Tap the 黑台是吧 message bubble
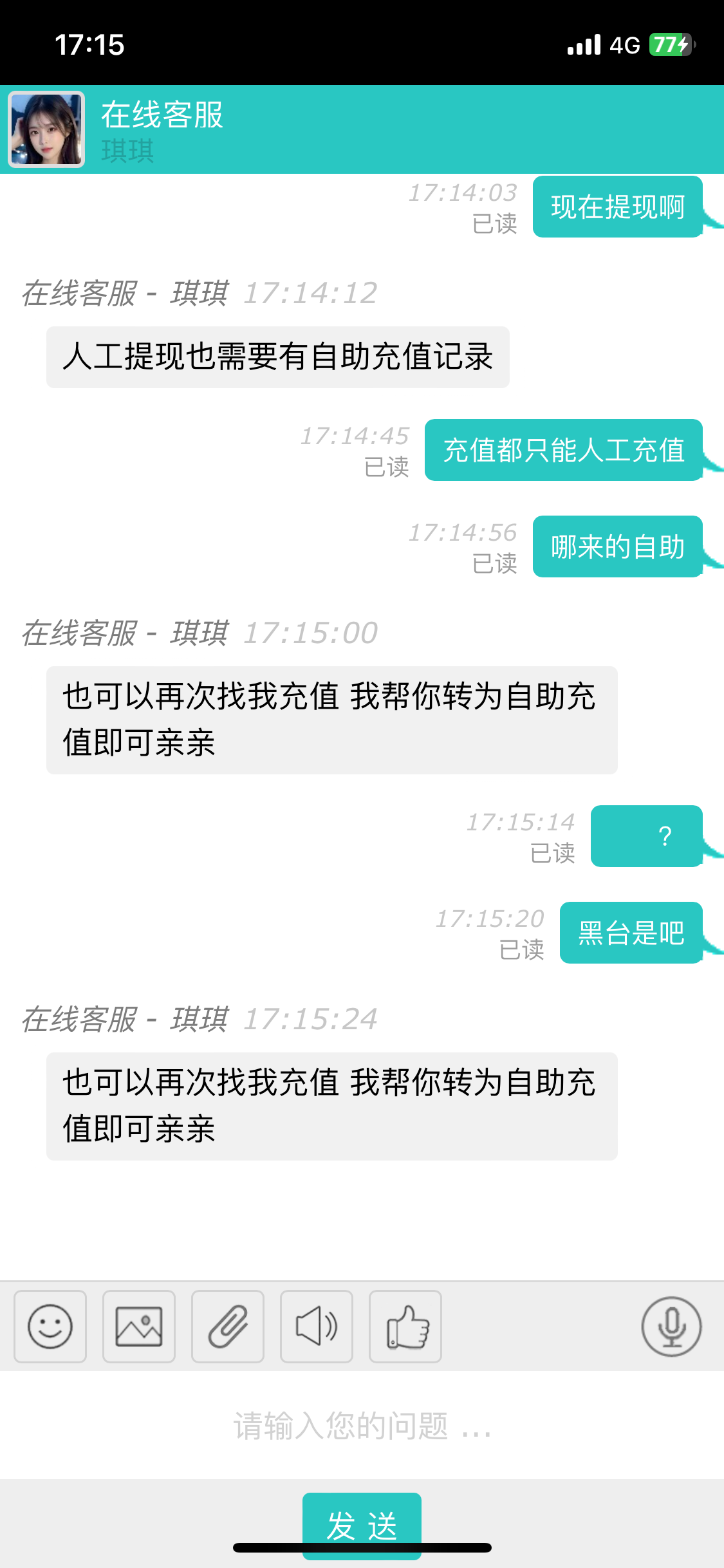 631,935
